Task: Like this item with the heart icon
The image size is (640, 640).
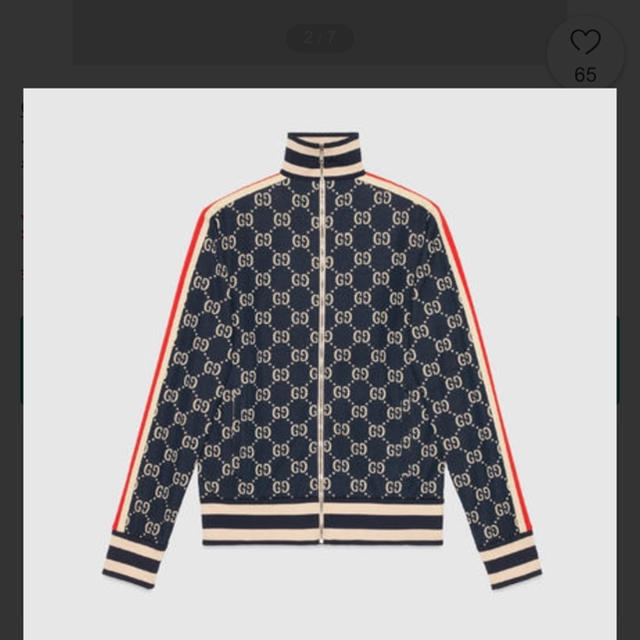Action: pyautogui.click(x=585, y=43)
